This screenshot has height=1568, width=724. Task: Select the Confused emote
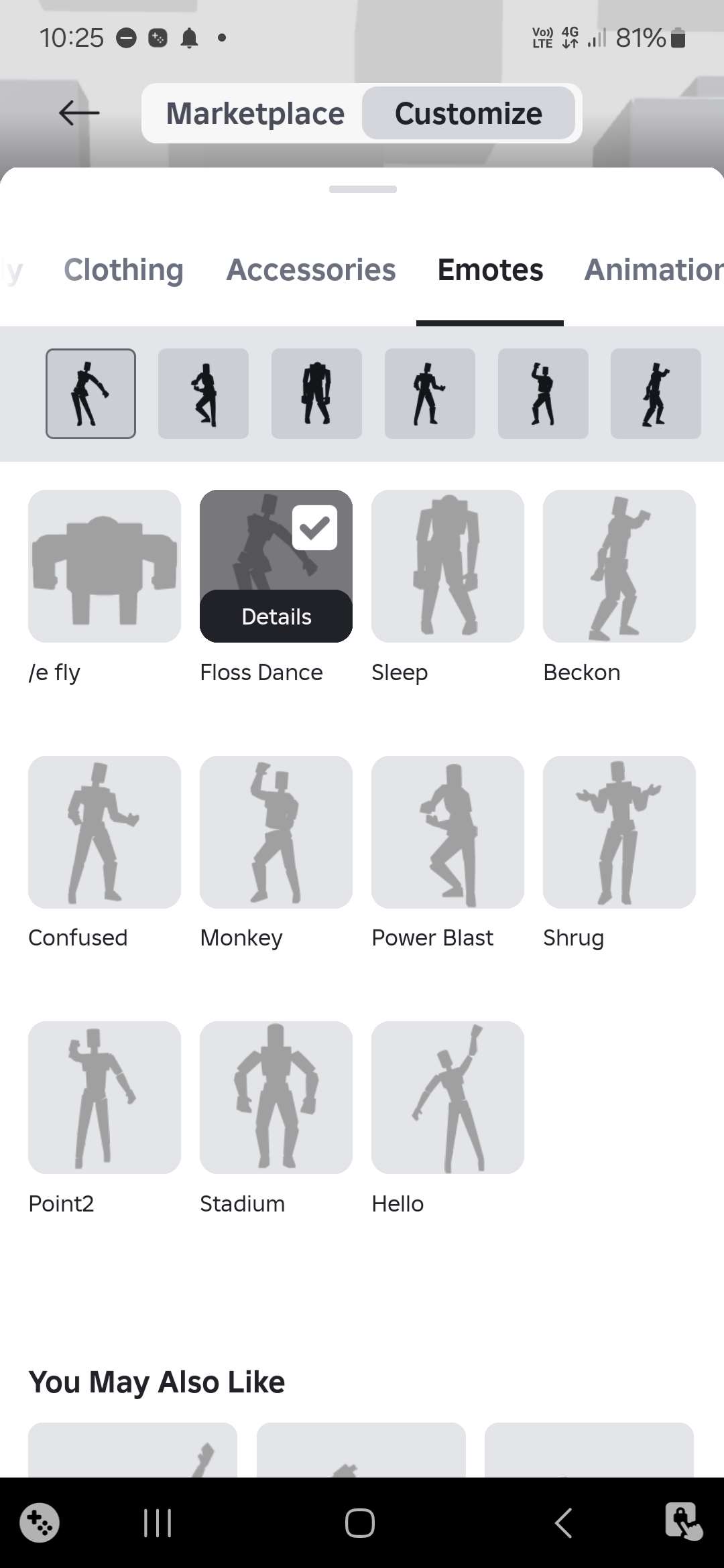click(x=105, y=832)
